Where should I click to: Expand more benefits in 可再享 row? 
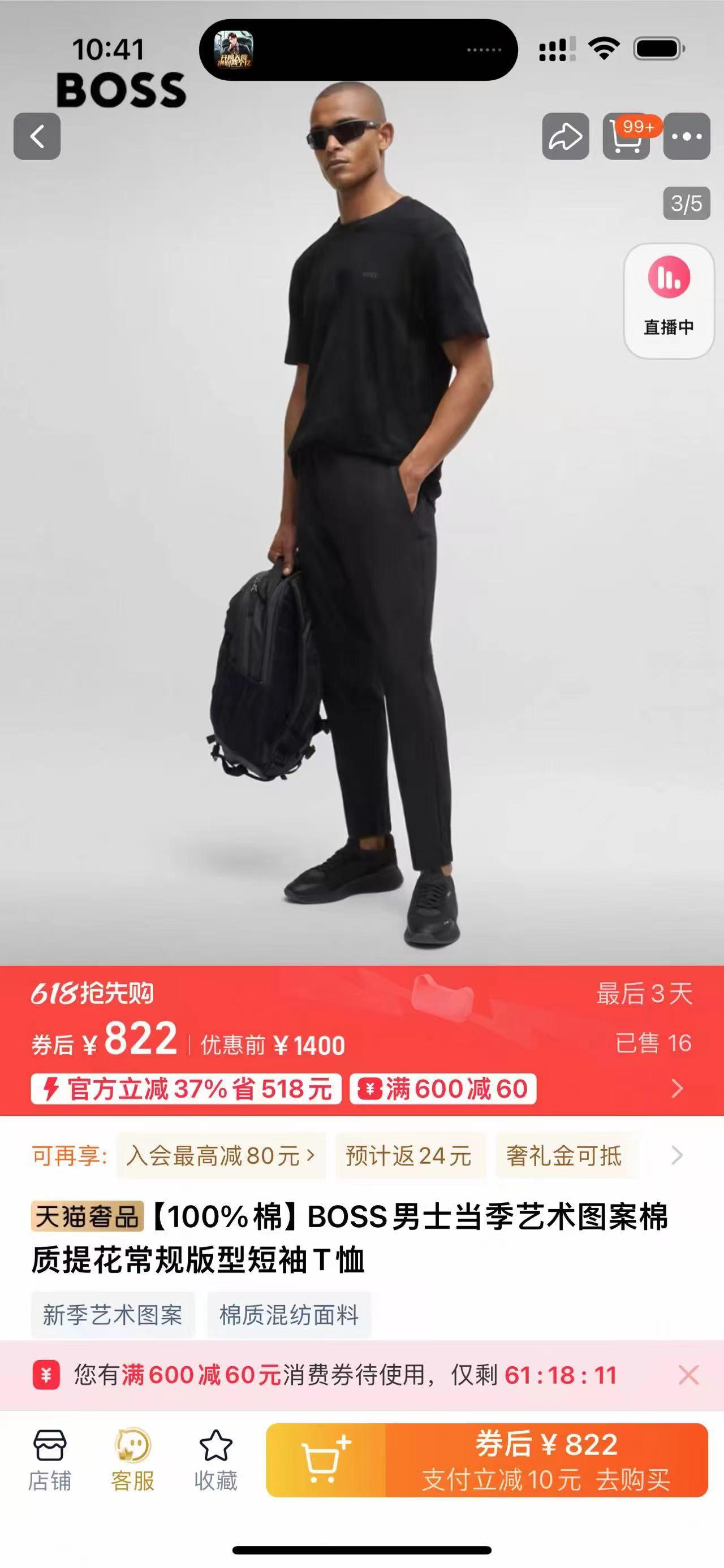point(677,1155)
